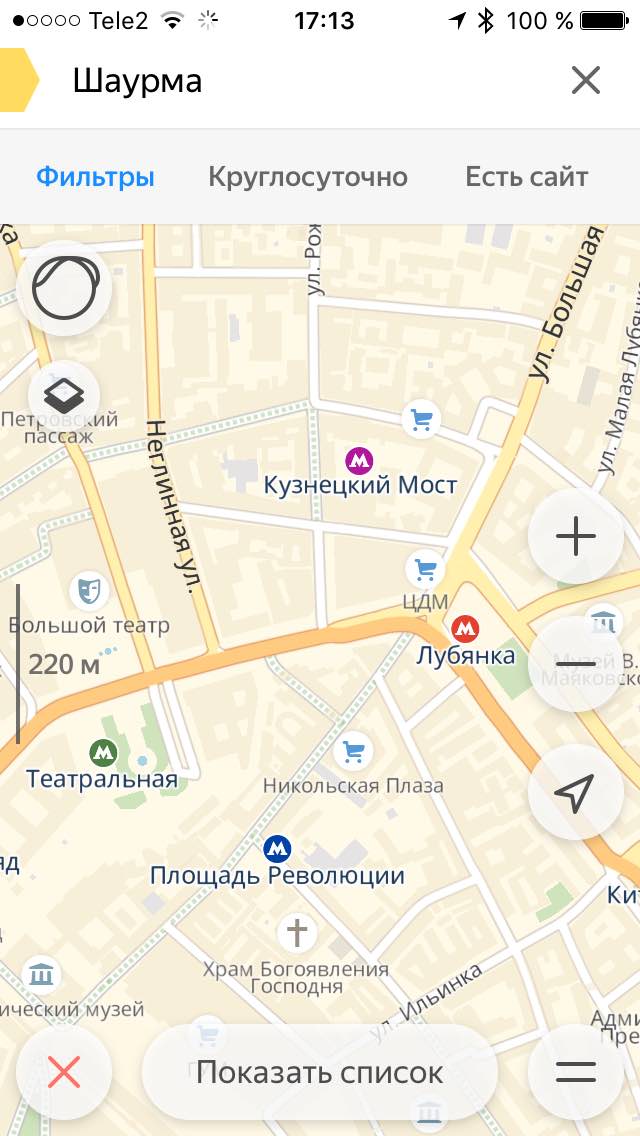Open the Фильтры options
This screenshot has width=640, height=1136.
[x=96, y=177]
